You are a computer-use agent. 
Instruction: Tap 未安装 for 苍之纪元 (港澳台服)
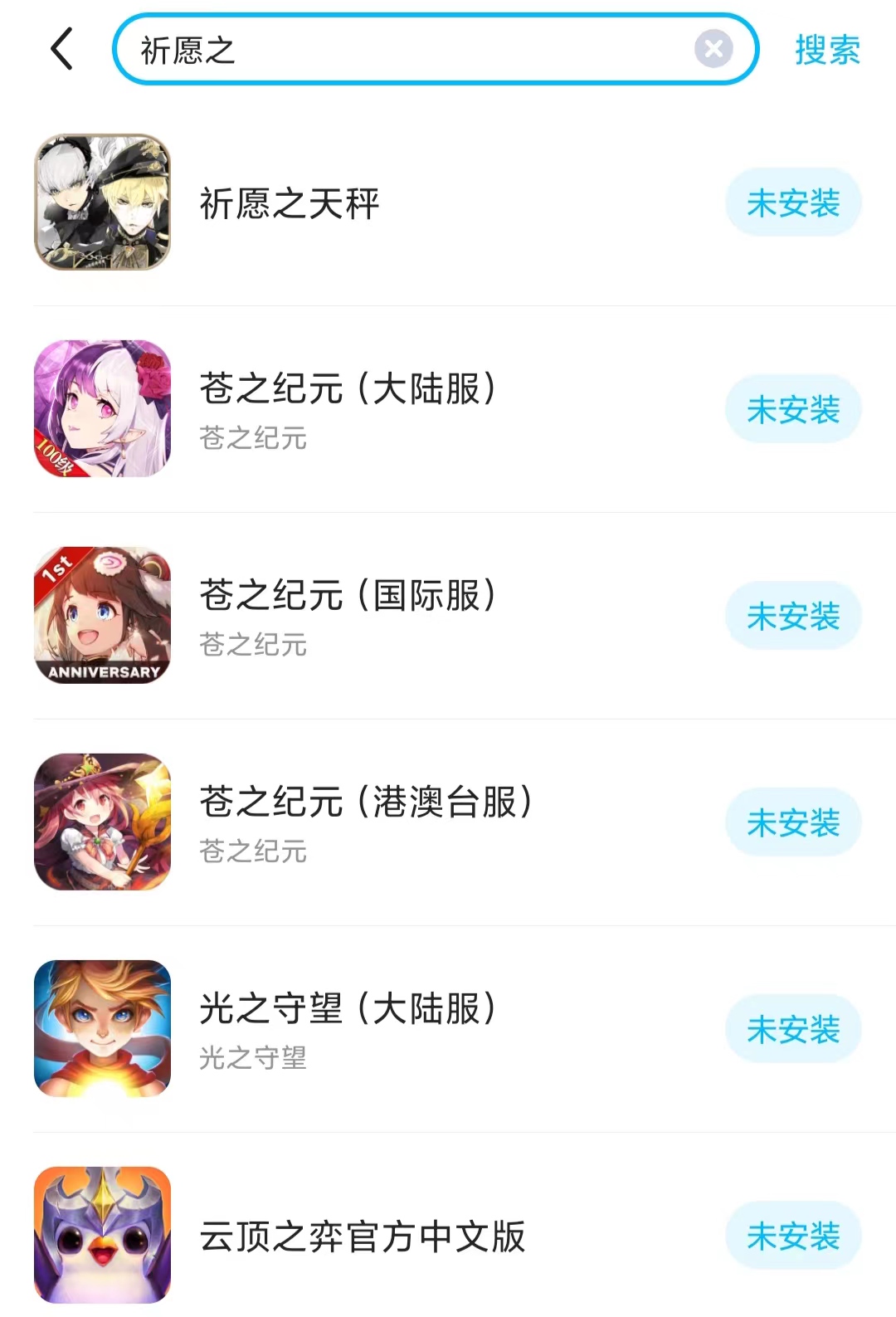pyautogui.click(x=793, y=822)
